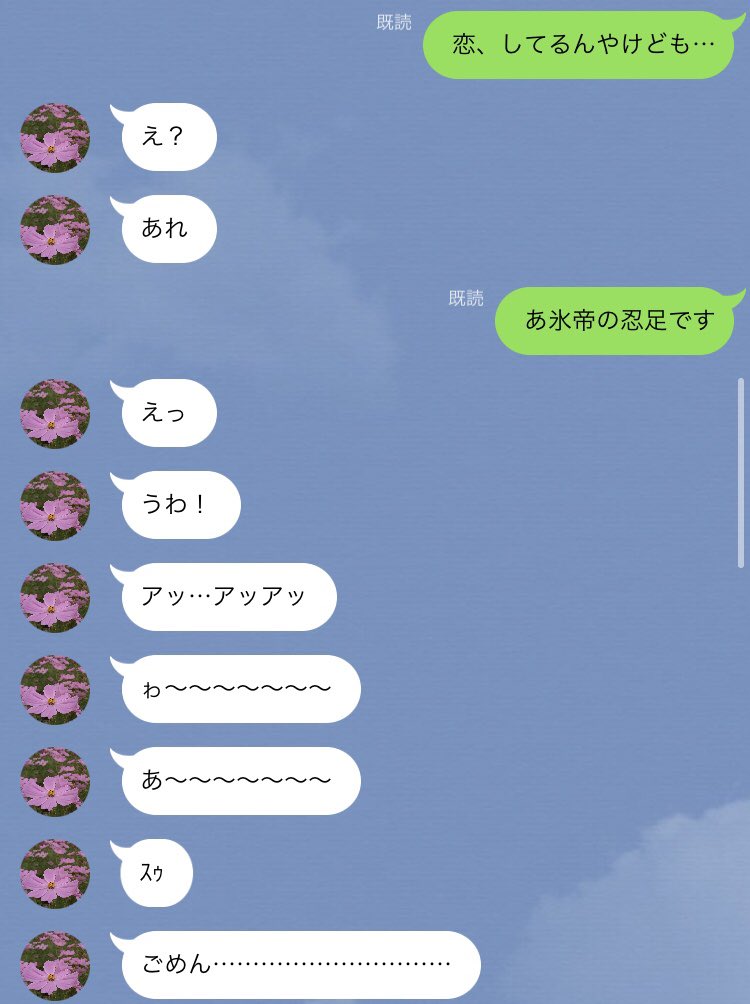Image resolution: width=750 pixels, height=1004 pixels.
Task: Open the sender's profile photo beside "え？"
Action: (x=55, y=138)
